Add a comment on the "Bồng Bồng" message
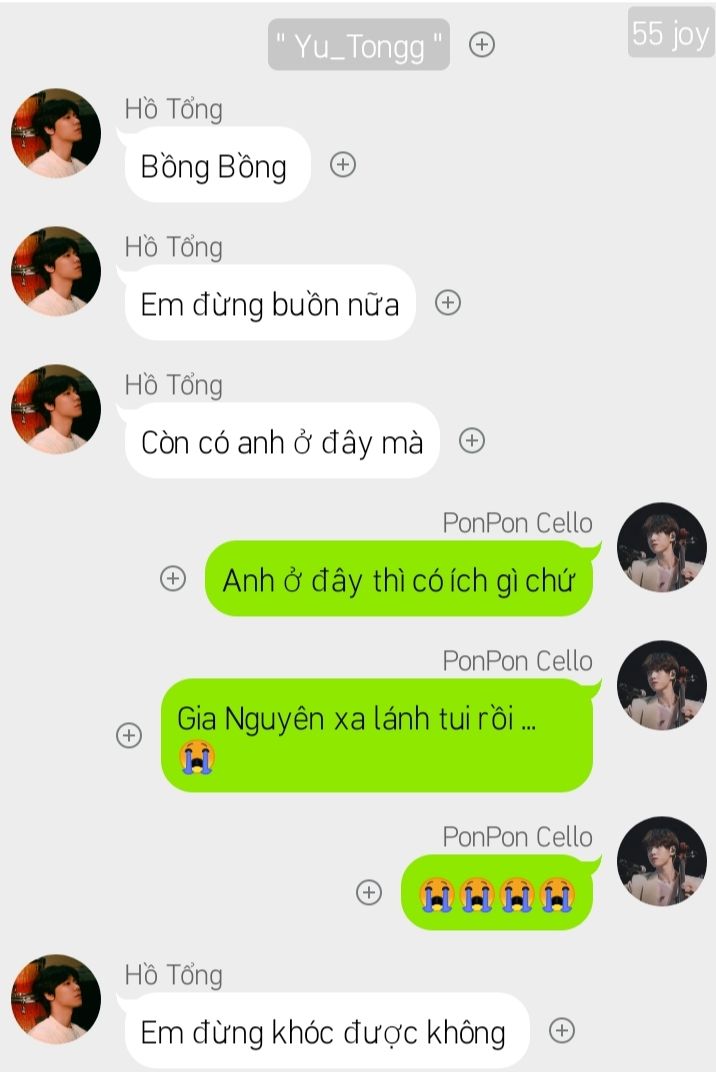 (343, 165)
